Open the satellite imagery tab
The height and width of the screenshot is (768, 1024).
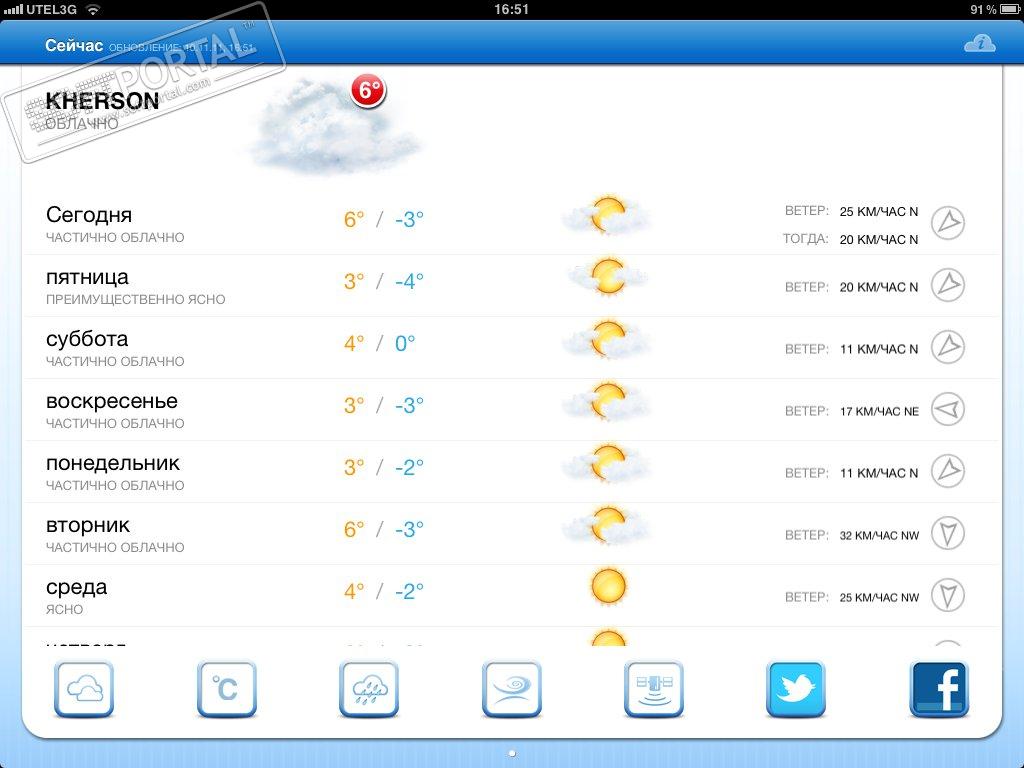click(x=654, y=688)
